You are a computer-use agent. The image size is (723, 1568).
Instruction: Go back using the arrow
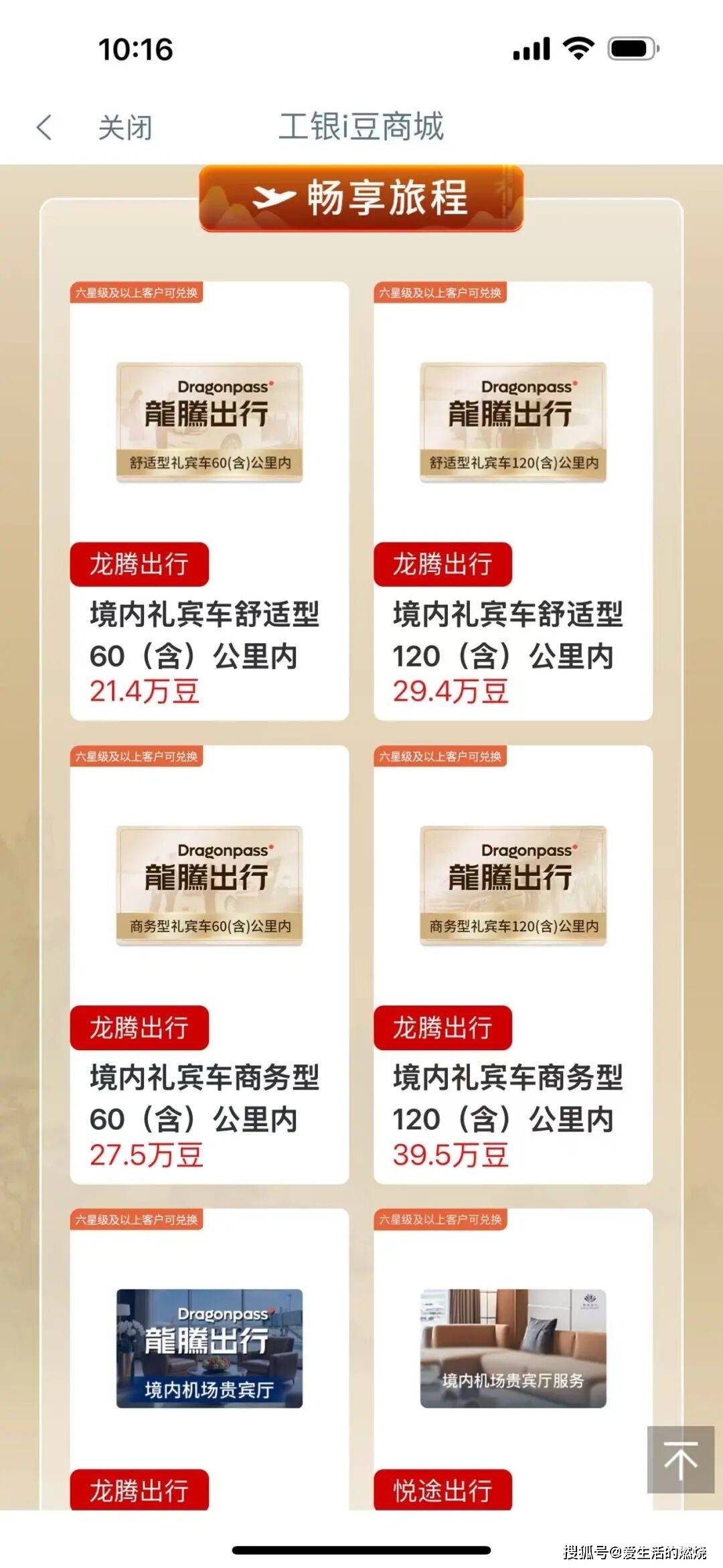click(x=44, y=127)
